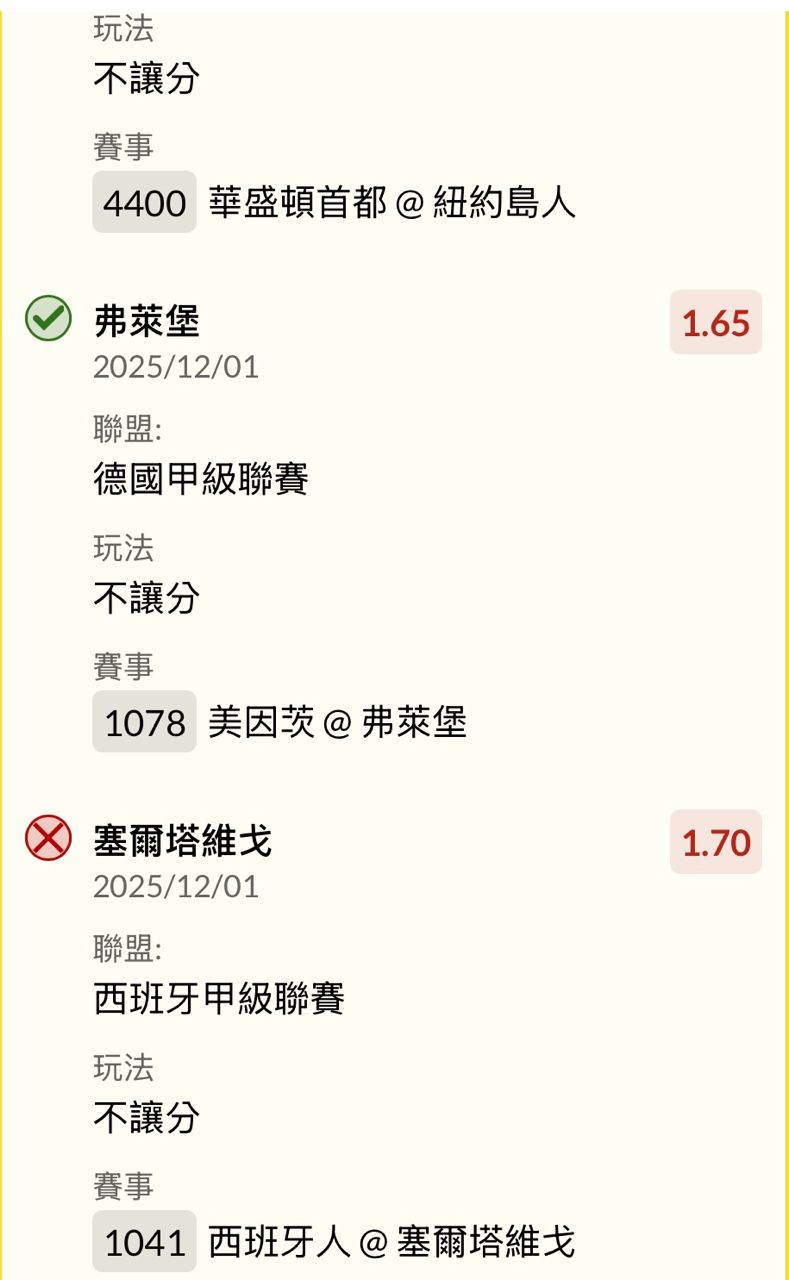Screen dimensions: 789x1280
Task: Open match code 1041 chip
Action: [145, 1242]
